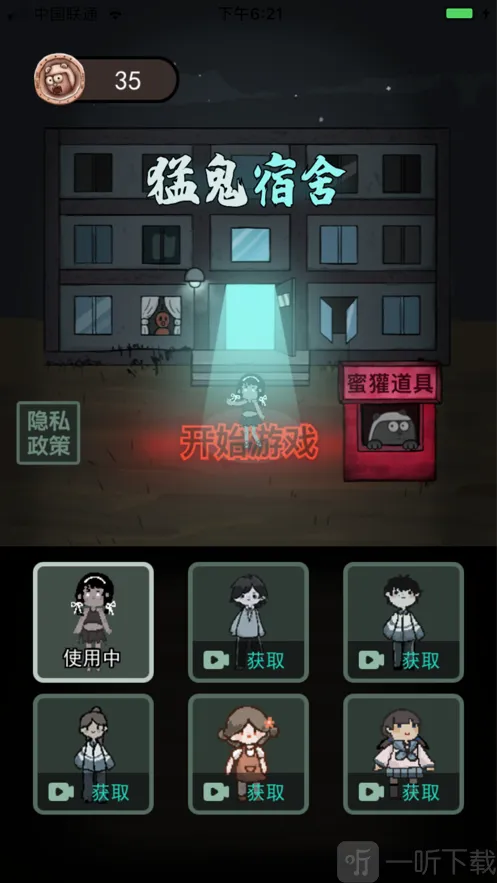The height and width of the screenshot is (883, 497).
Task: Select the character marked 使用中
Action: tap(93, 622)
